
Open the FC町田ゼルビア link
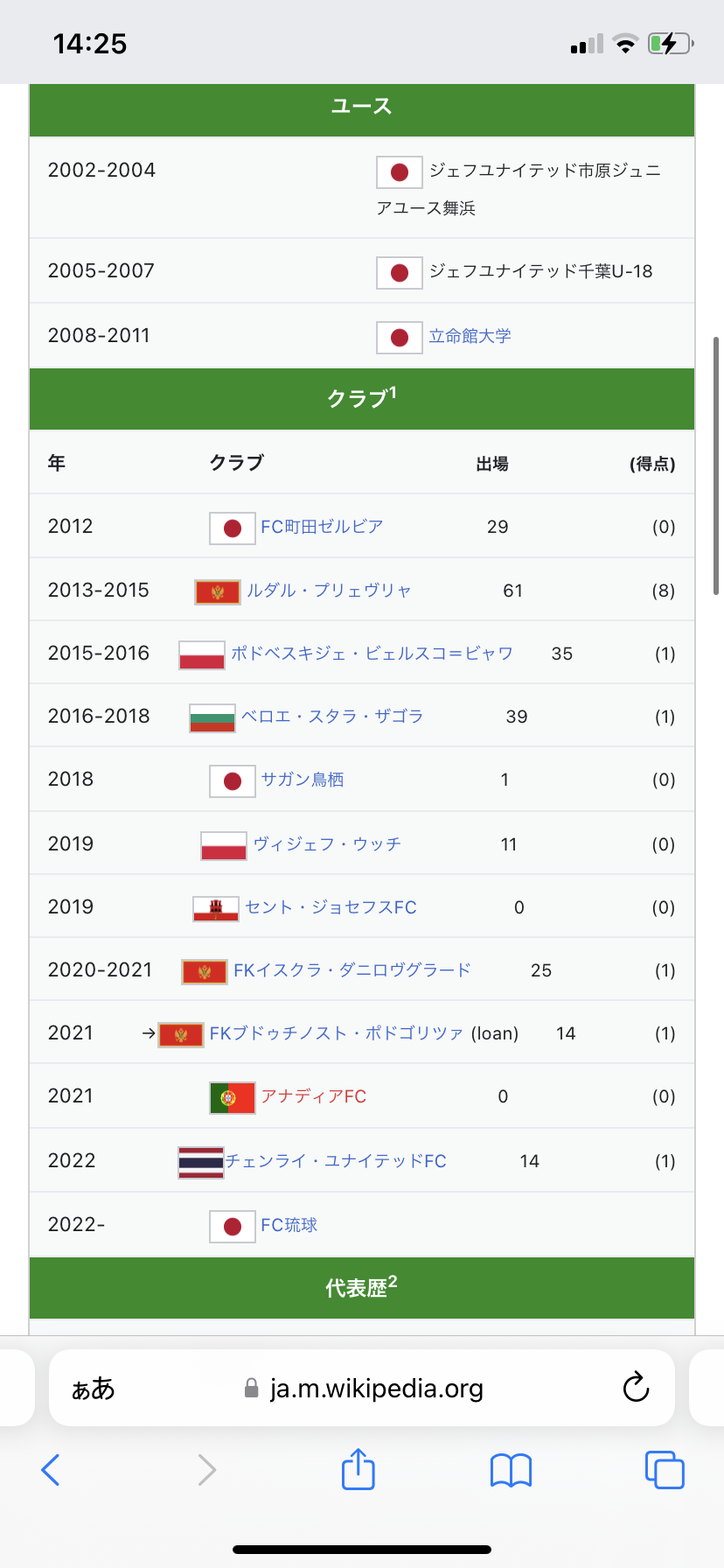322,527
